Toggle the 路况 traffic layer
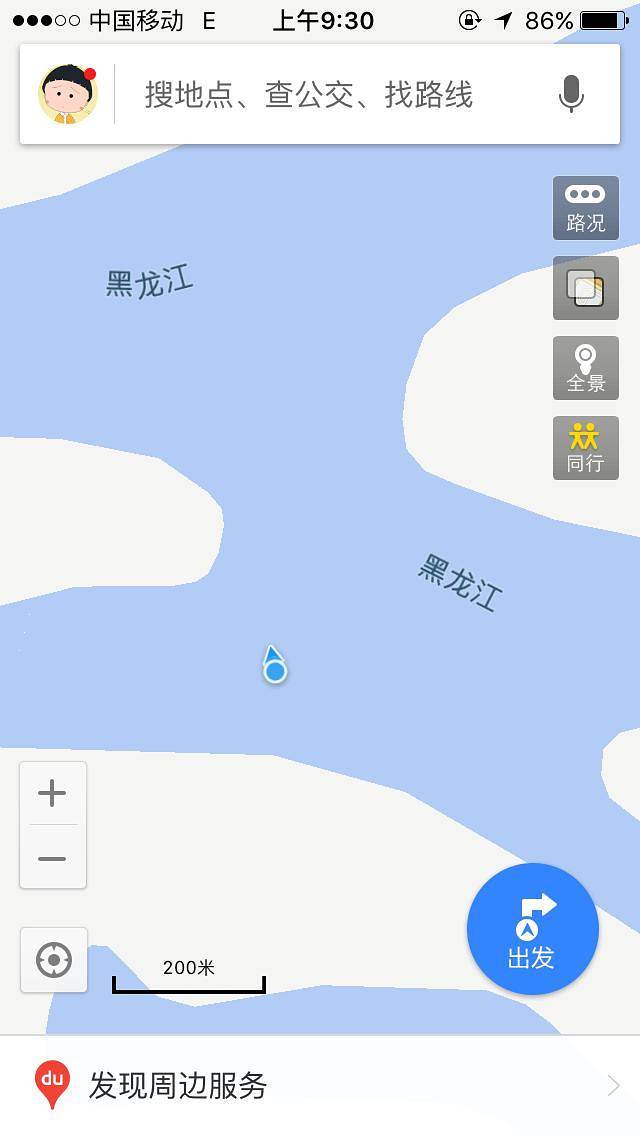 [x=586, y=208]
